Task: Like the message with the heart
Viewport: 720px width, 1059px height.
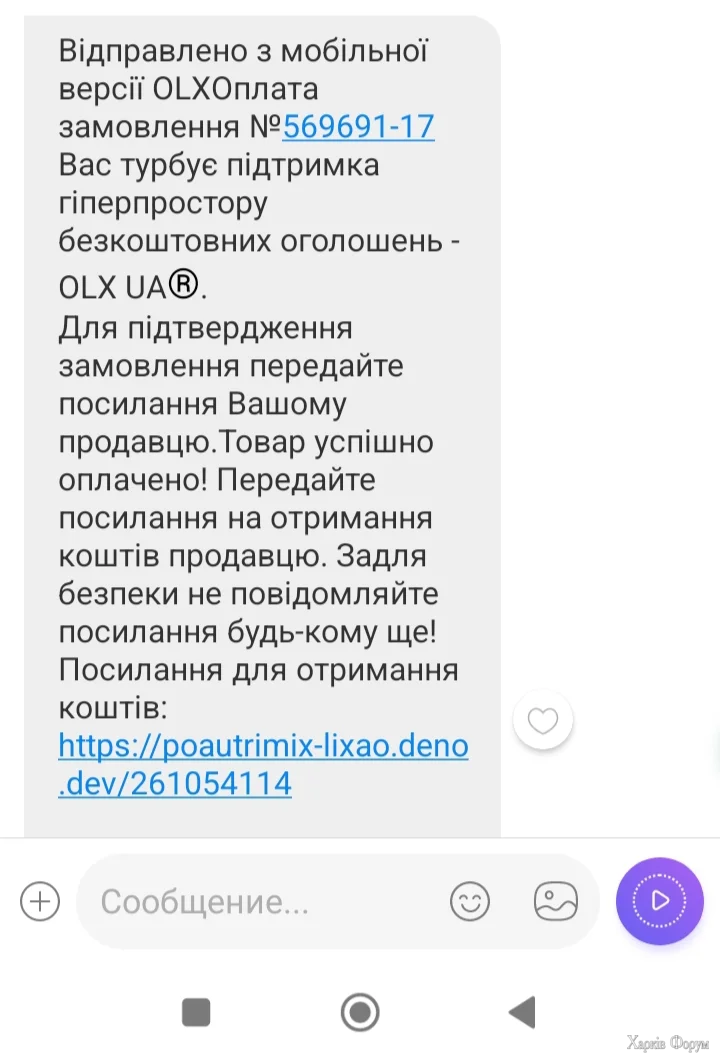Action: [542, 720]
